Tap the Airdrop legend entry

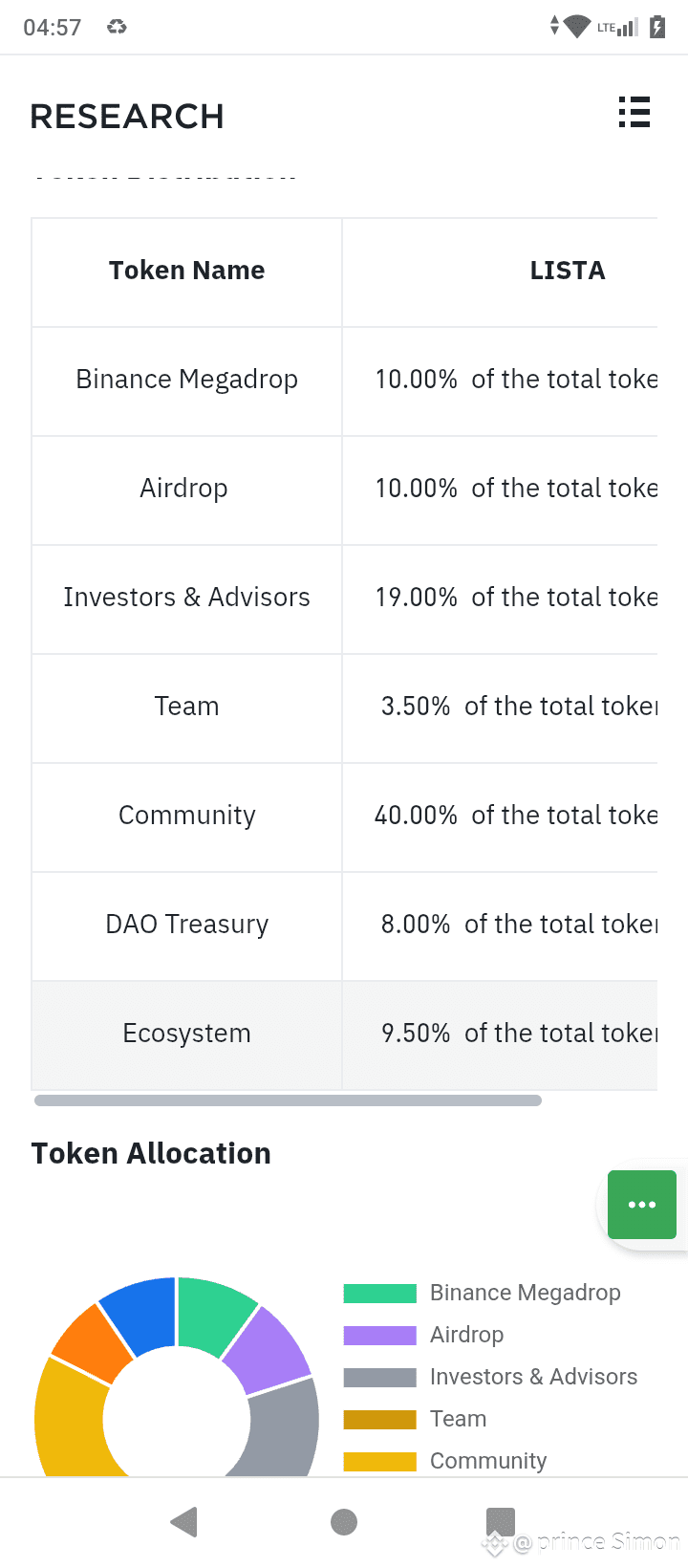click(424, 1335)
